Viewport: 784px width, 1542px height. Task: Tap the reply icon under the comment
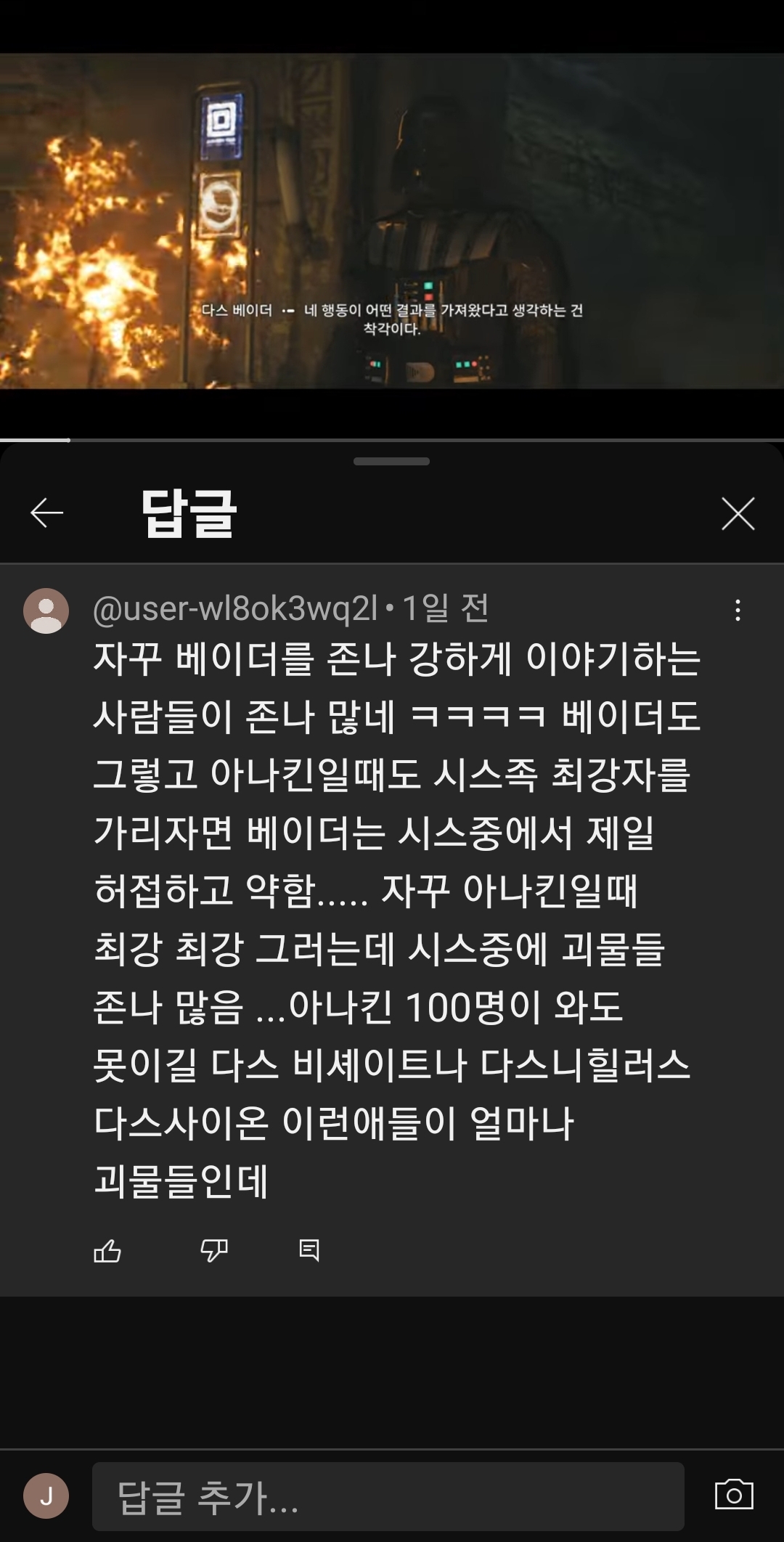[x=309, y=1249]
